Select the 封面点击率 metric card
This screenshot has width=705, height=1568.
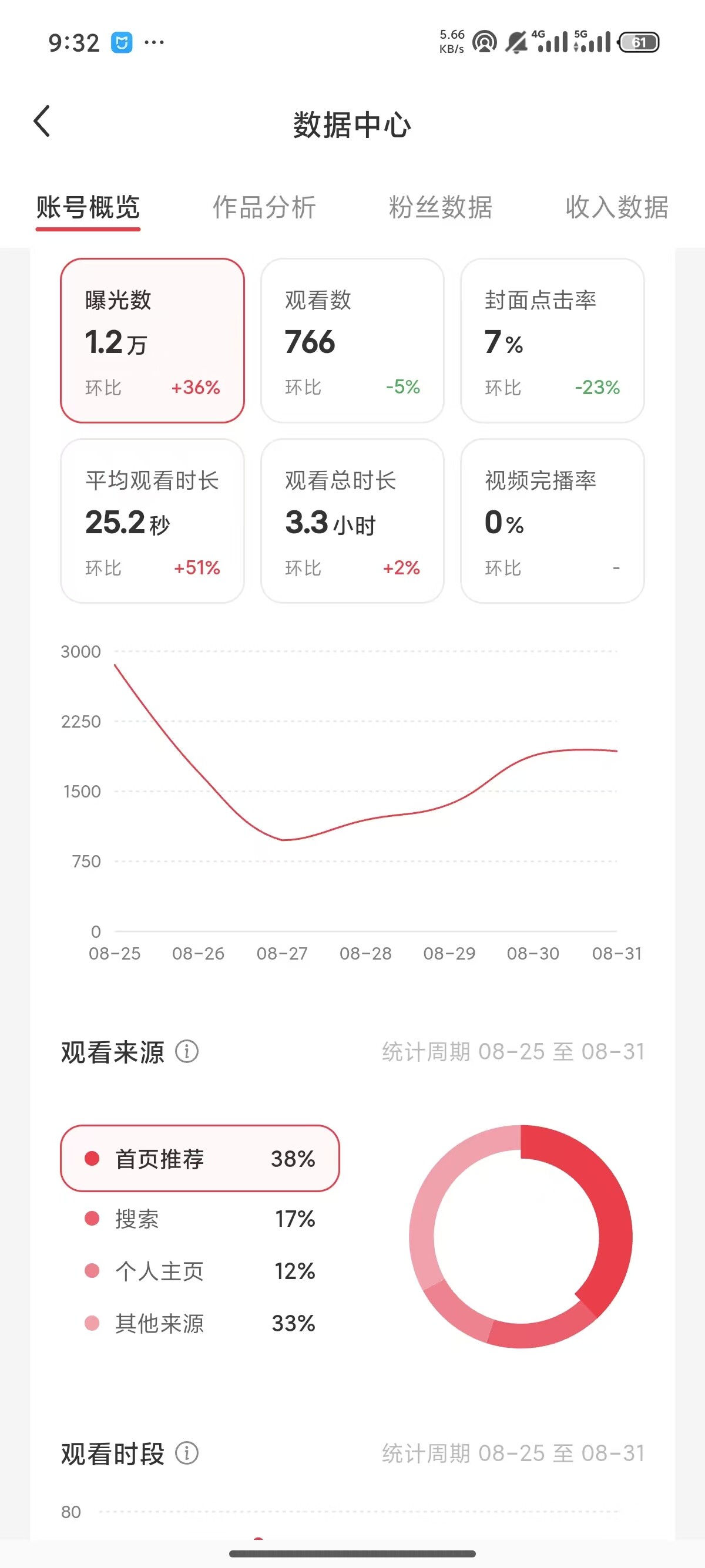pos(552,340)
